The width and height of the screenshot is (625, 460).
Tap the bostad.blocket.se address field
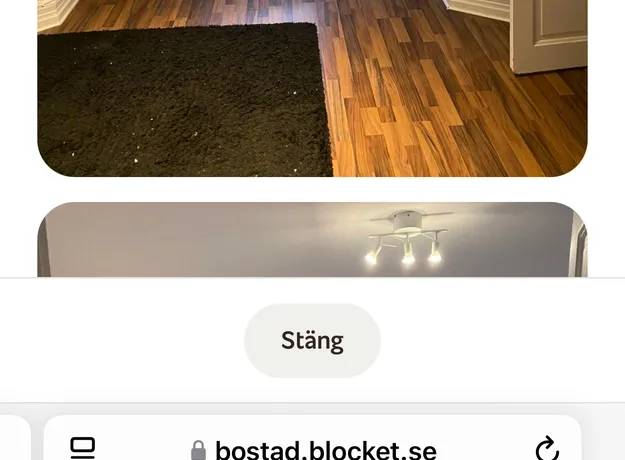pyautogui.click(x=313, y=449)
